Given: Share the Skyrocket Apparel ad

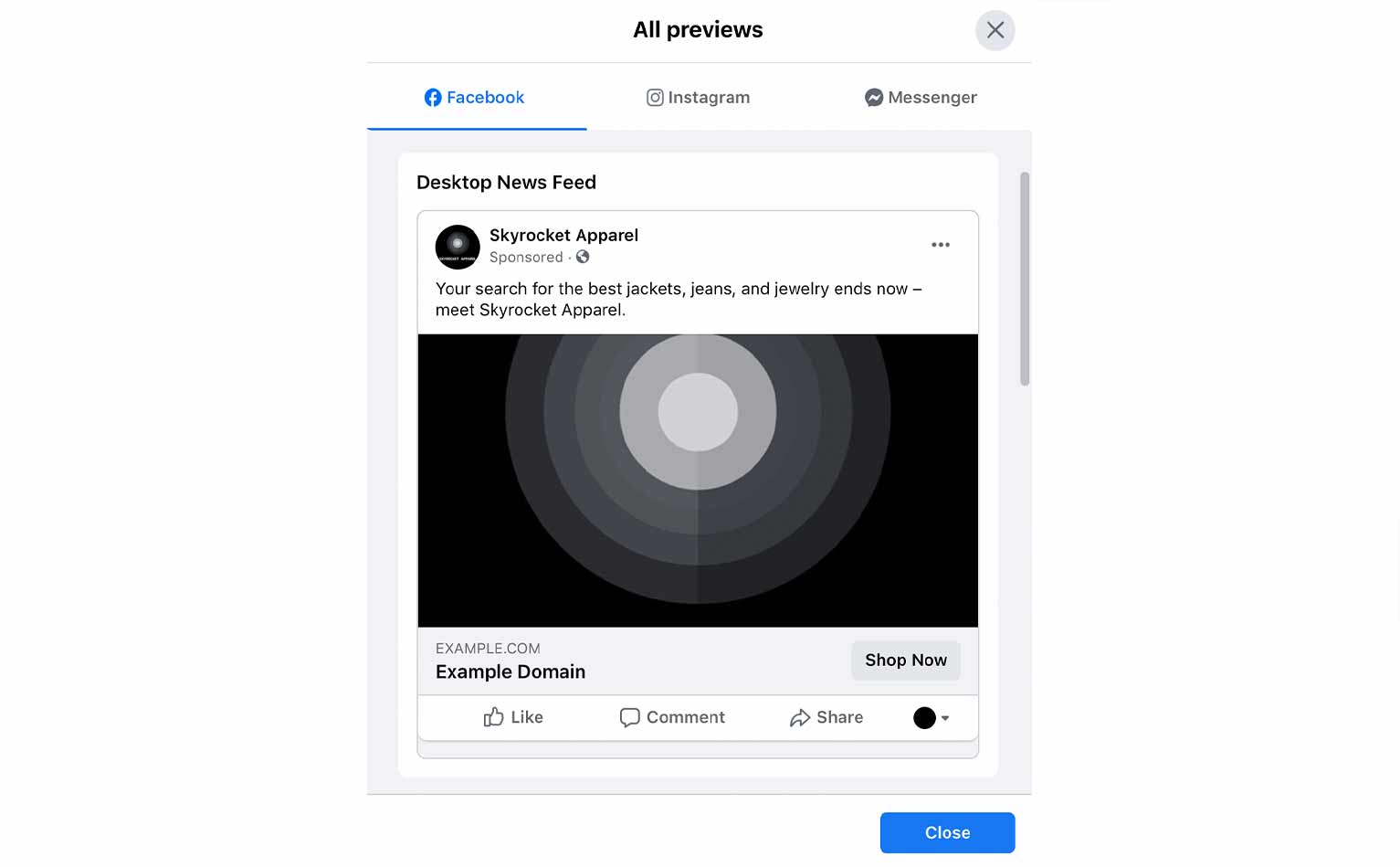Looking at the screenshot, I should 826,717.
